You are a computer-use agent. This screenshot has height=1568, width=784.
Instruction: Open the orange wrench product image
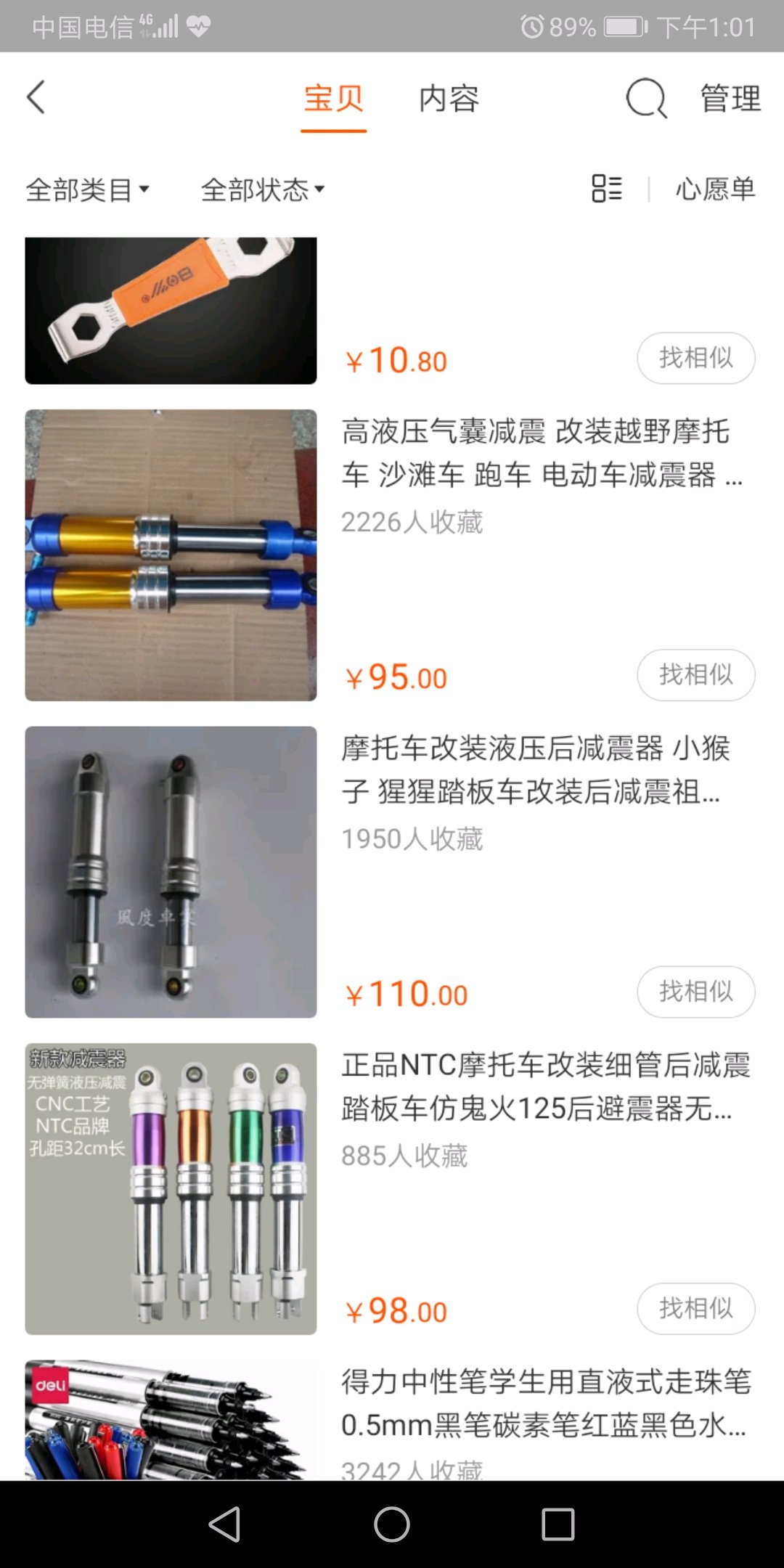pos(171,311)
